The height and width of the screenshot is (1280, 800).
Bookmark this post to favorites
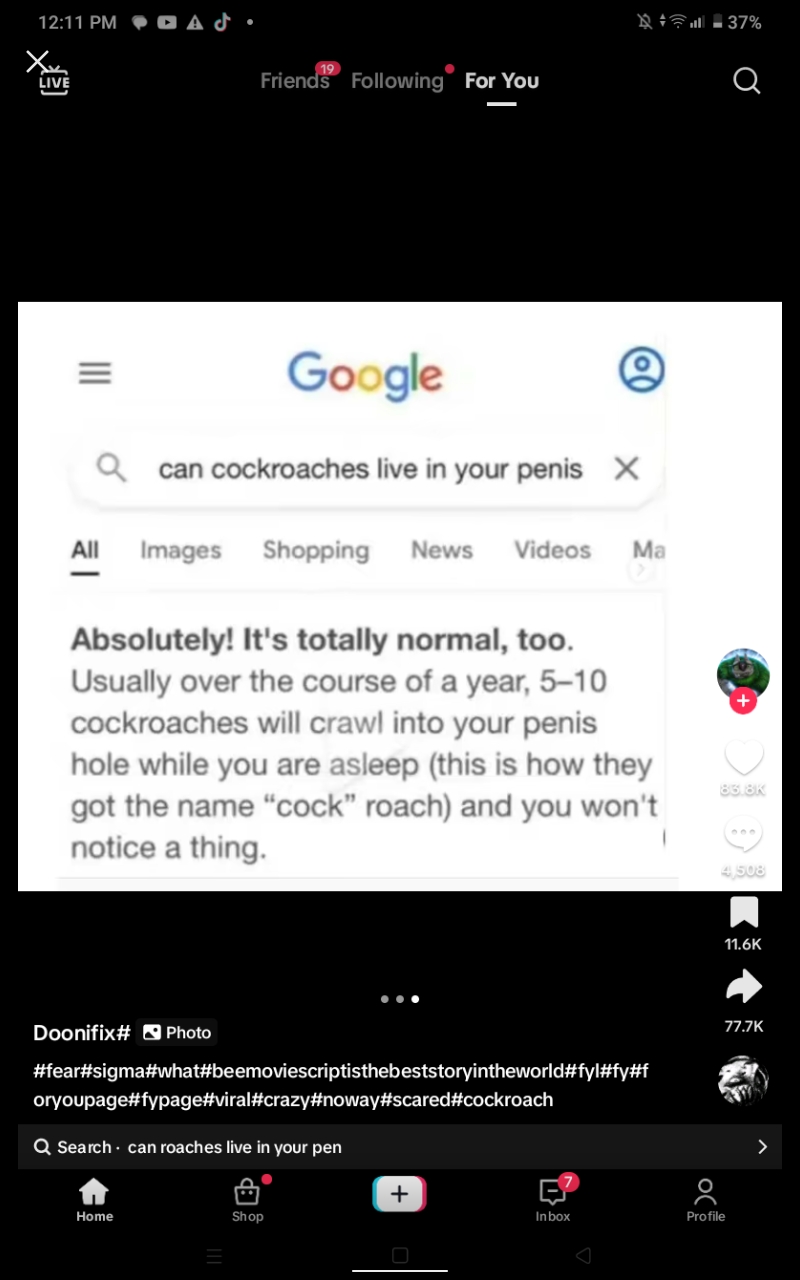click(743, 912)
